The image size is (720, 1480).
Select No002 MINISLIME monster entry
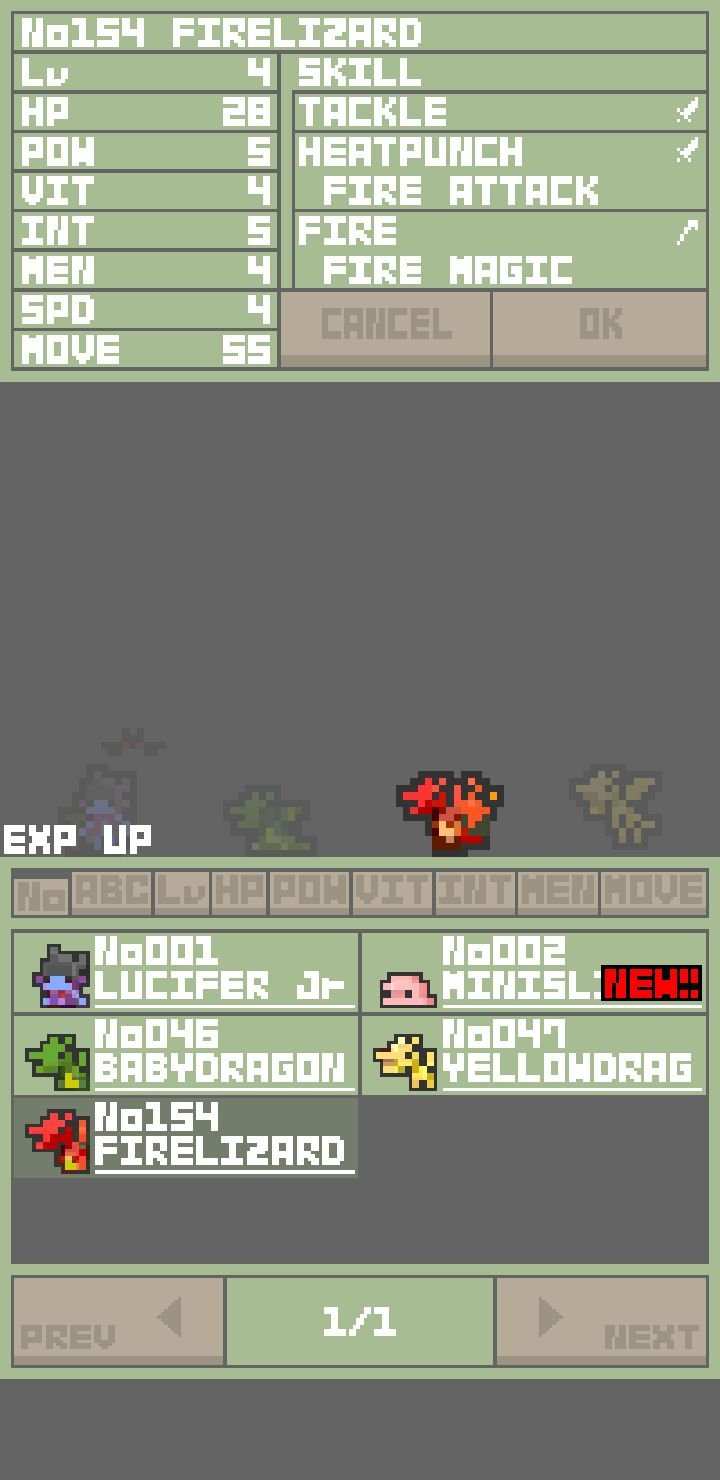click(533, 971)
